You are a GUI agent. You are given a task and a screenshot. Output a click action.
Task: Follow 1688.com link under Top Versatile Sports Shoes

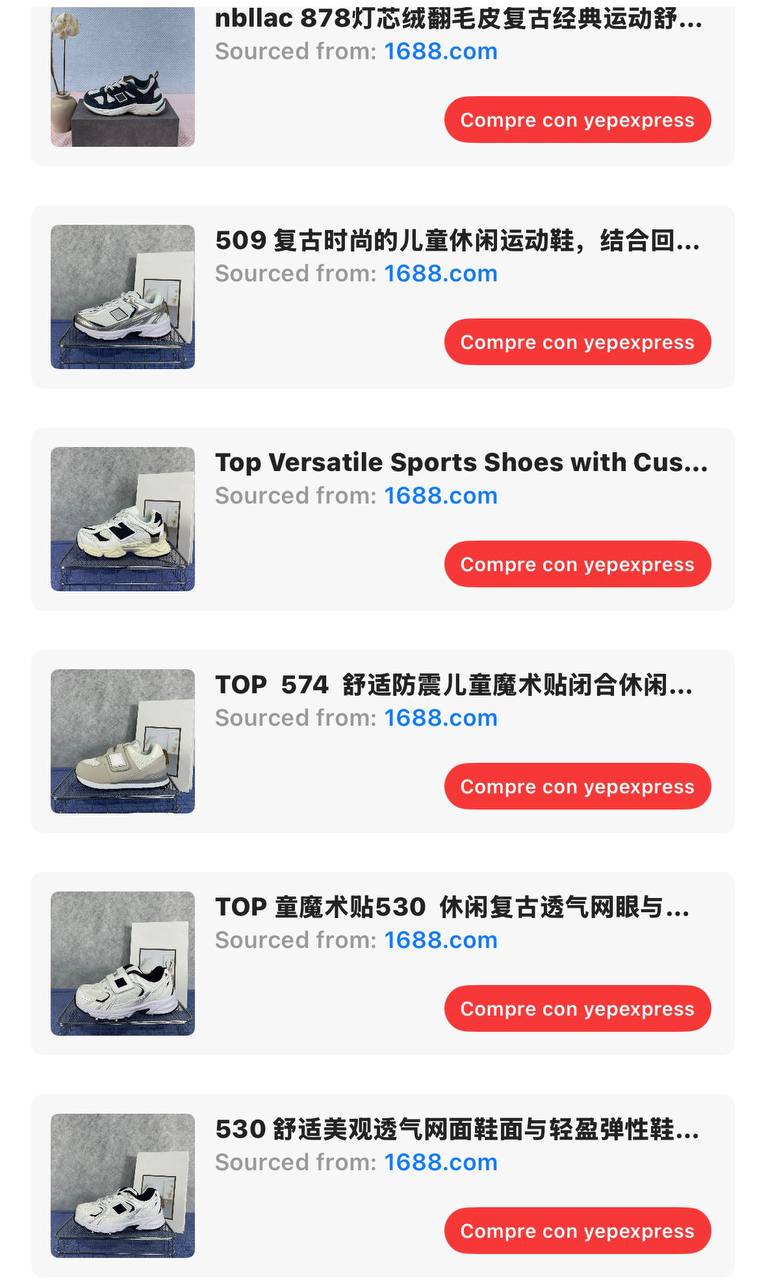[x=440, y=495]
